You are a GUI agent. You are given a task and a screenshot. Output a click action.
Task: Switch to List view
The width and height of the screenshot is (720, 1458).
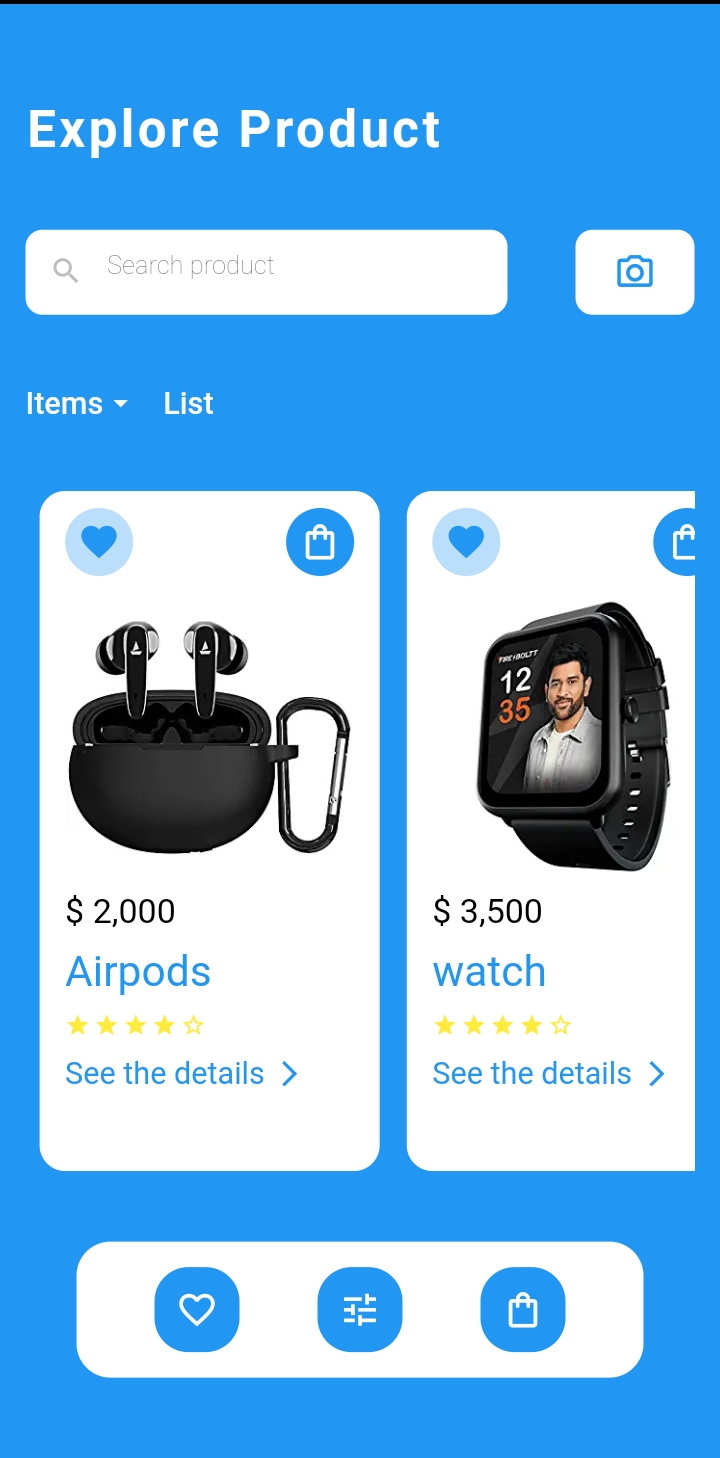(188, 403)
